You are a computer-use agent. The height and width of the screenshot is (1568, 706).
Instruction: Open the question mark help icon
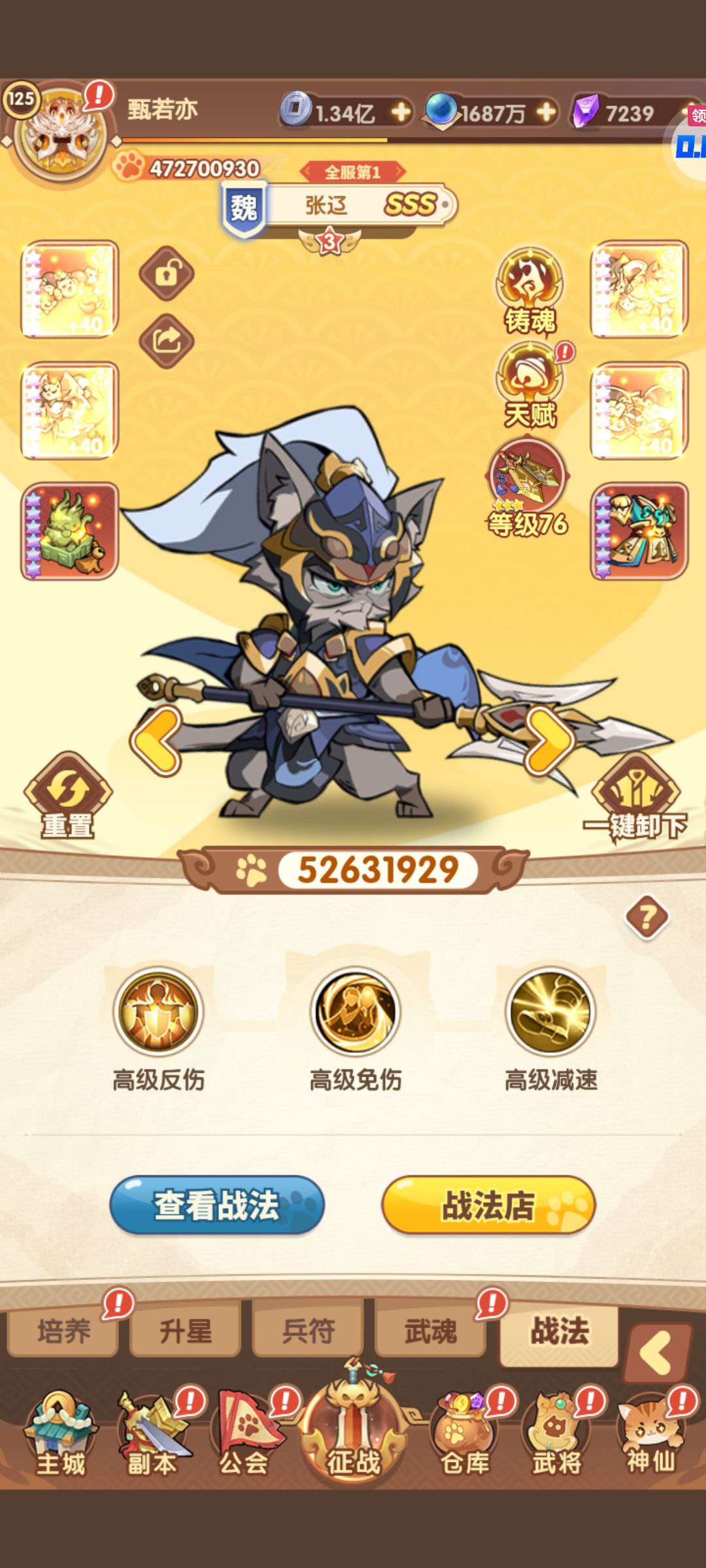pyautogui.click(x=647, y=917)
